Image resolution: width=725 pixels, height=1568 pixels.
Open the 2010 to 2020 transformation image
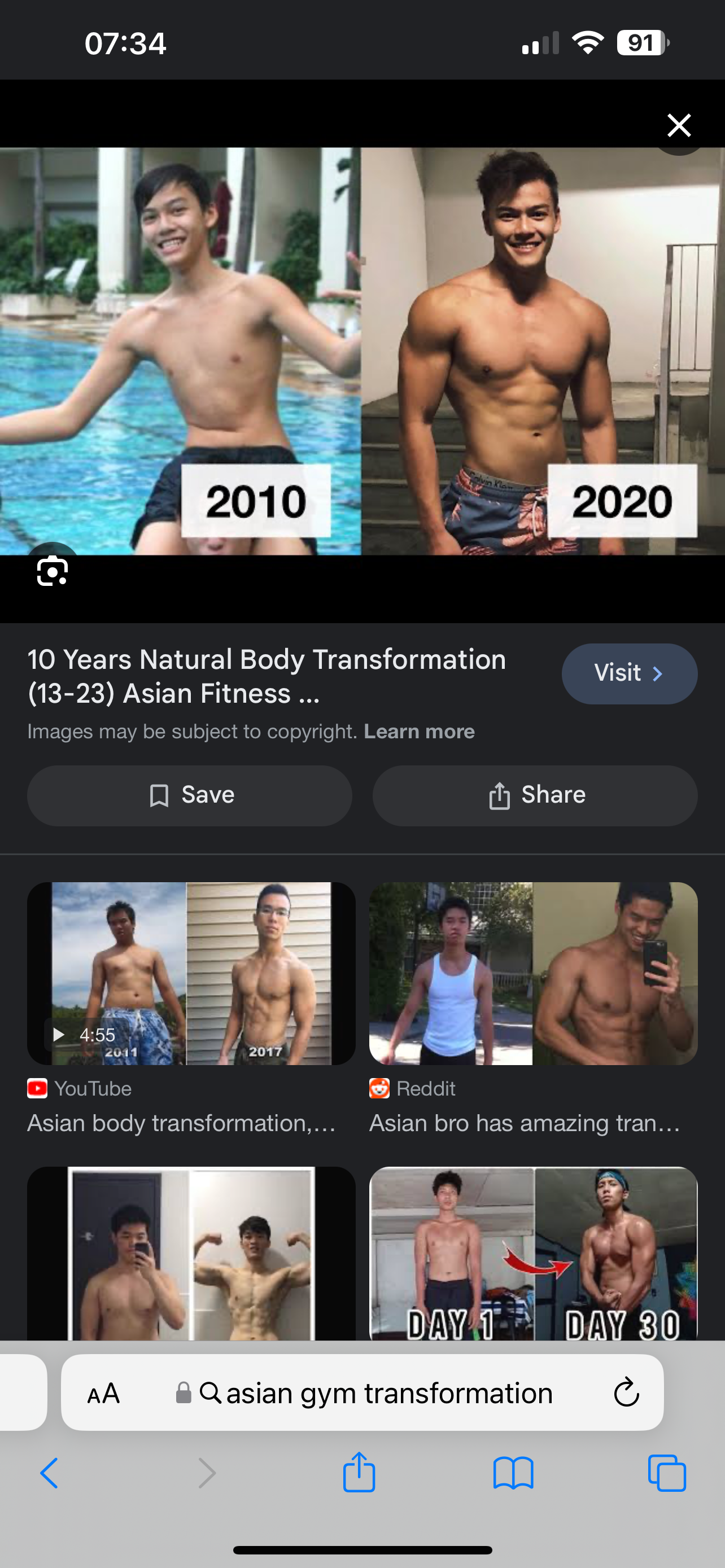coord(362,351)
